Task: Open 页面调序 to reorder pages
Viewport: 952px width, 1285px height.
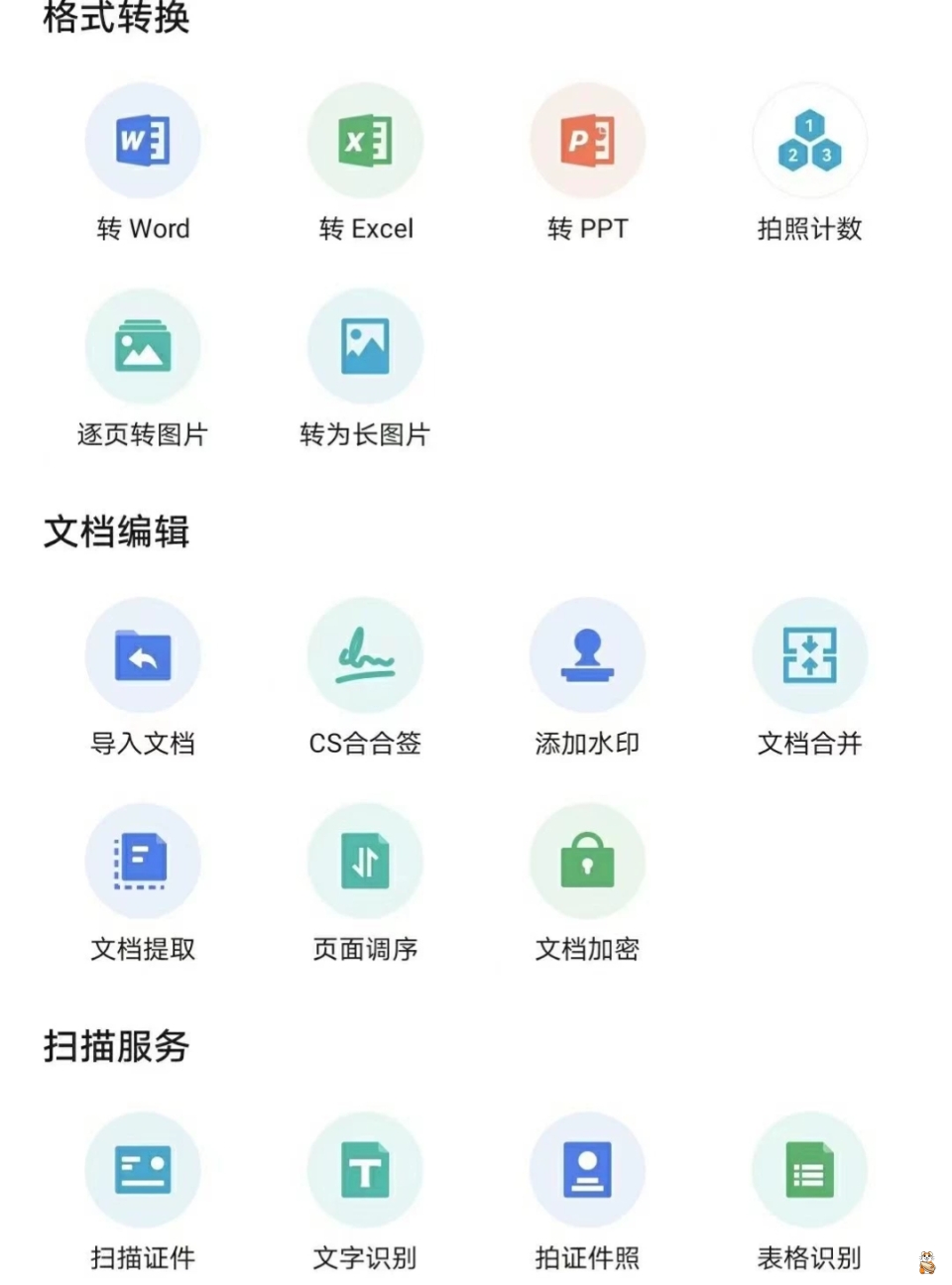Action: 365,862
